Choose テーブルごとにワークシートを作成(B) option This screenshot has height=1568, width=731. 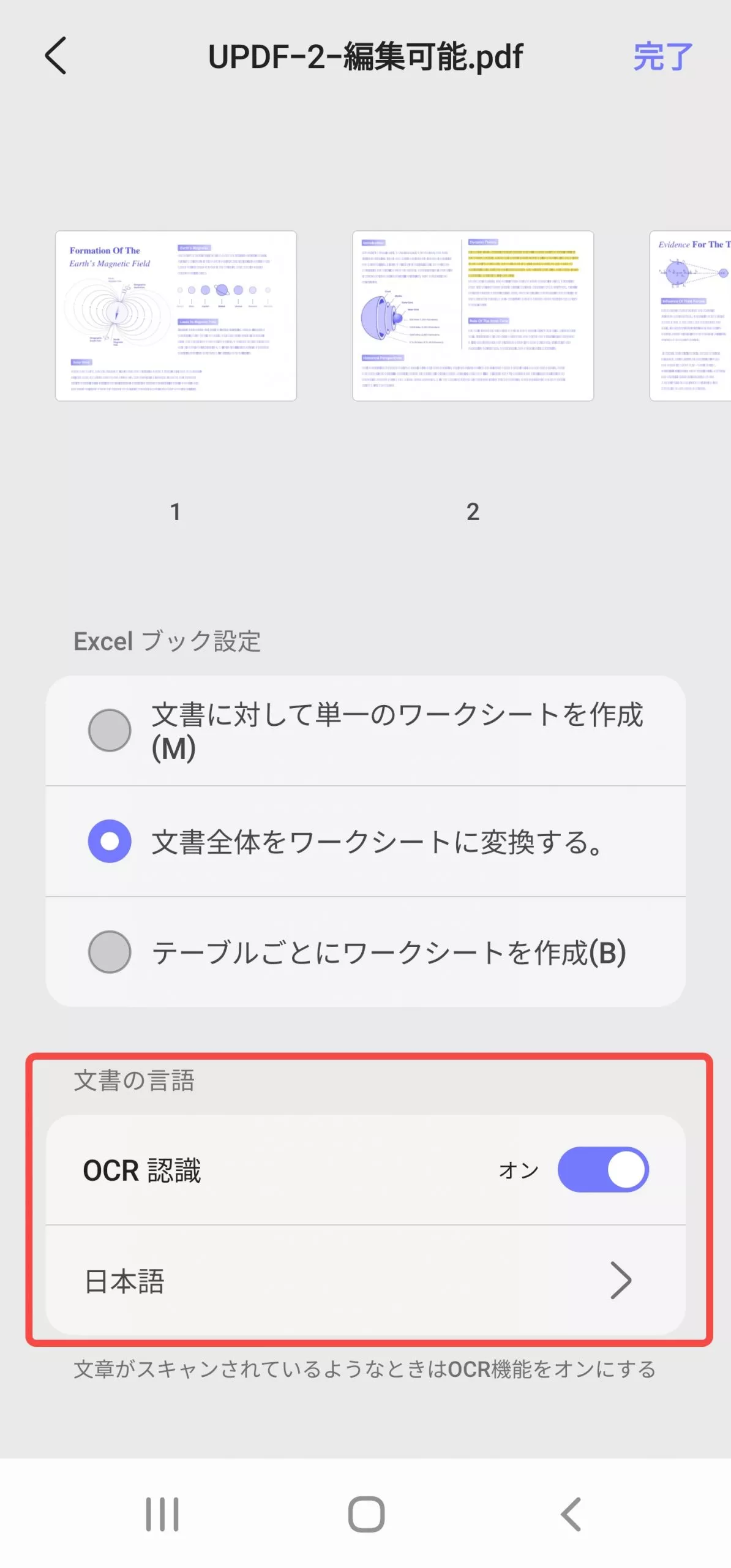pyautogui.click(x=110, y=952)
